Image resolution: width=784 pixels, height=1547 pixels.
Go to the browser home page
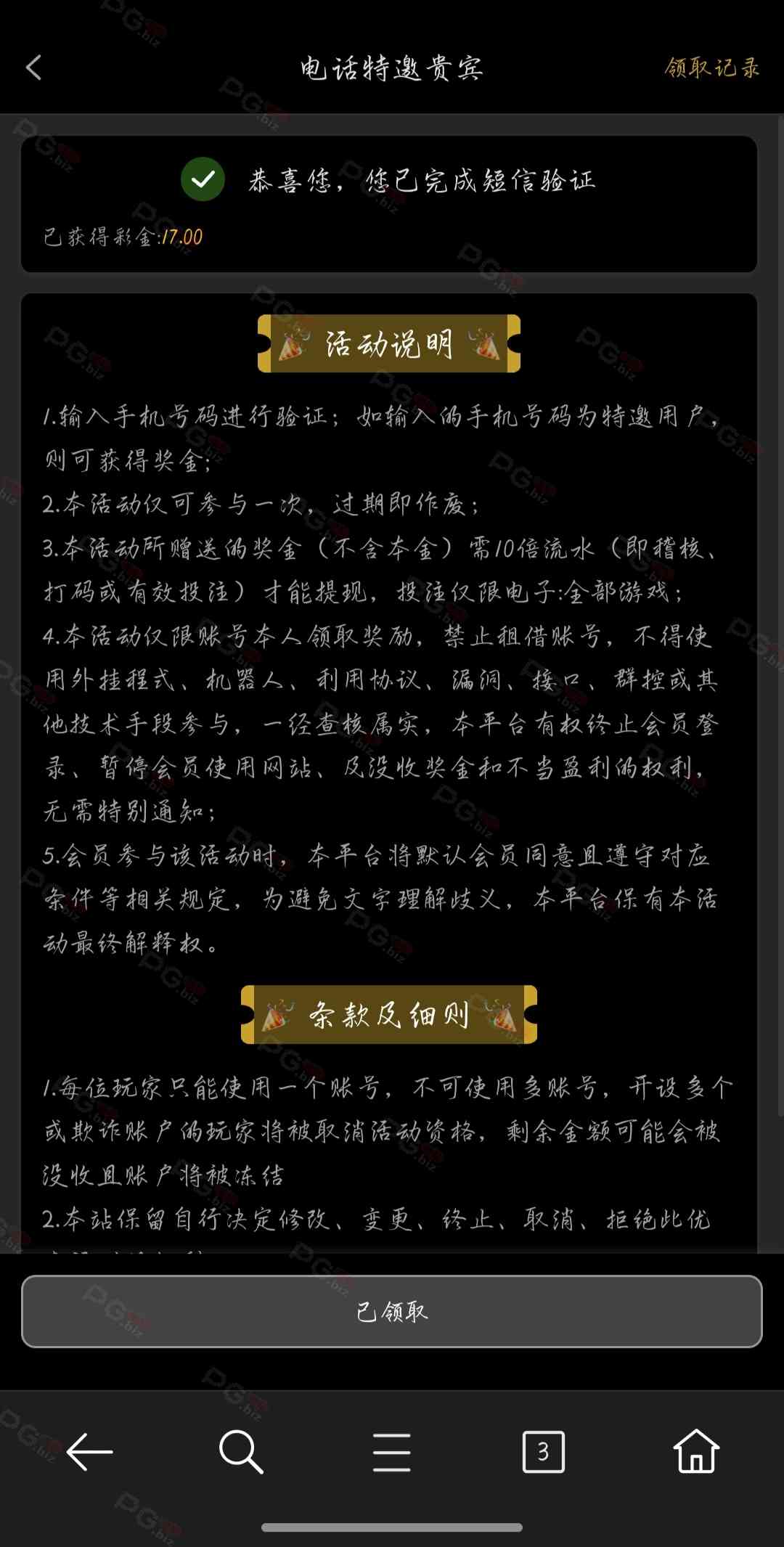pyautogui.click(x=695, y=1452)
